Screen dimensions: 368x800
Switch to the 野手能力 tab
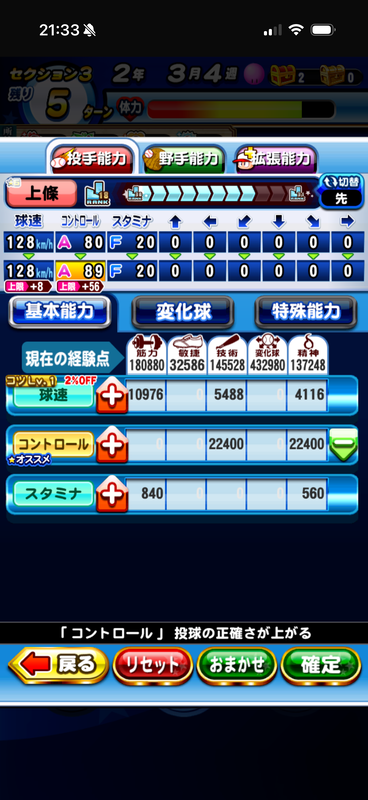(184, 159)
